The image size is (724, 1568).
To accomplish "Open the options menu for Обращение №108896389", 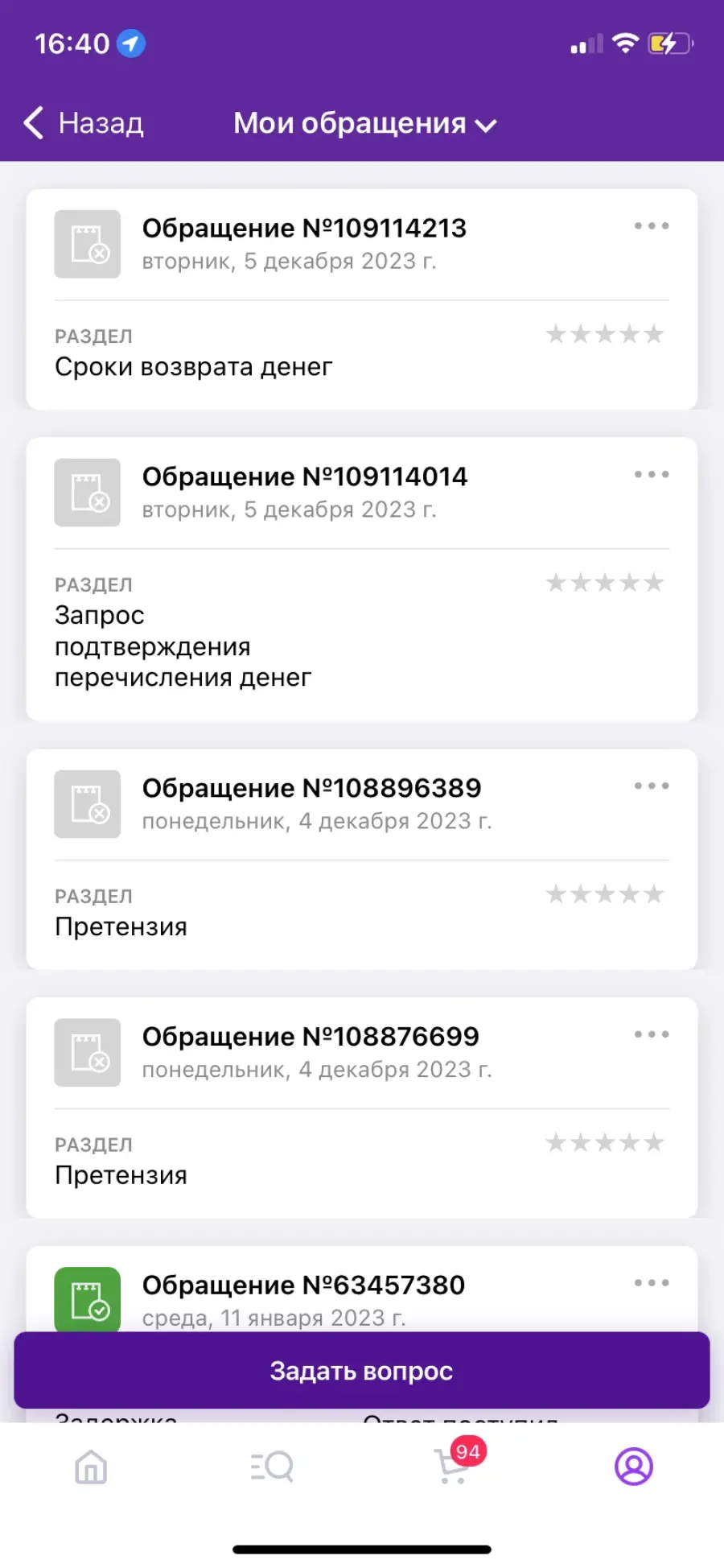I will (652, 786).
